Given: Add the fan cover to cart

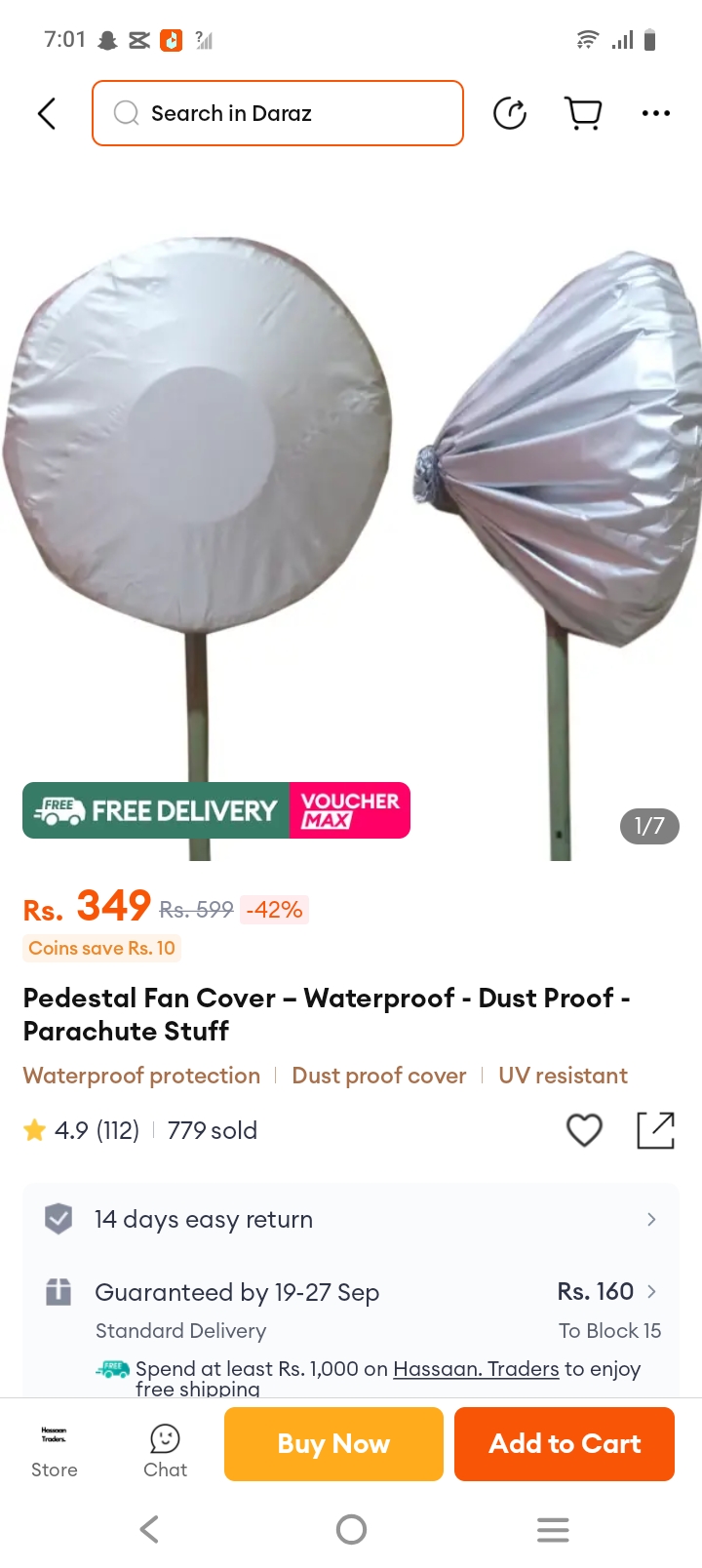Looking at the screenshot, I should tap(564, 1444).
